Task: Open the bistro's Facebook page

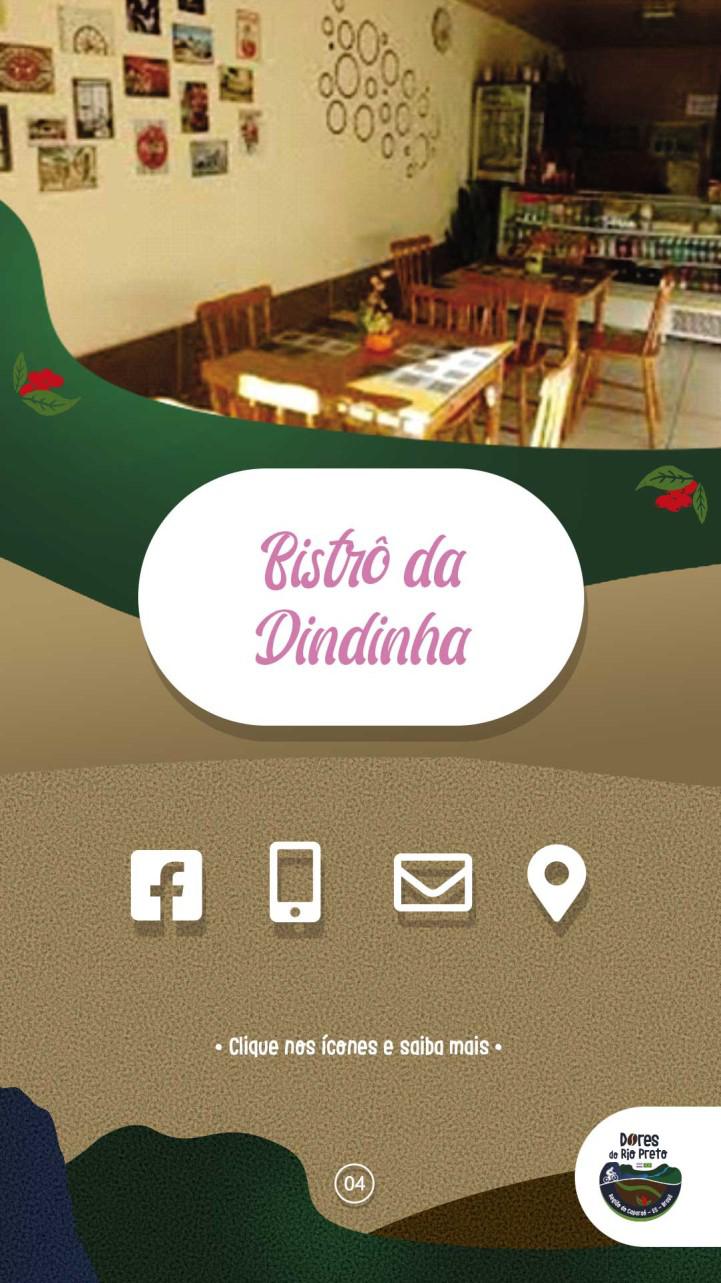Action: tap(166, 885)
